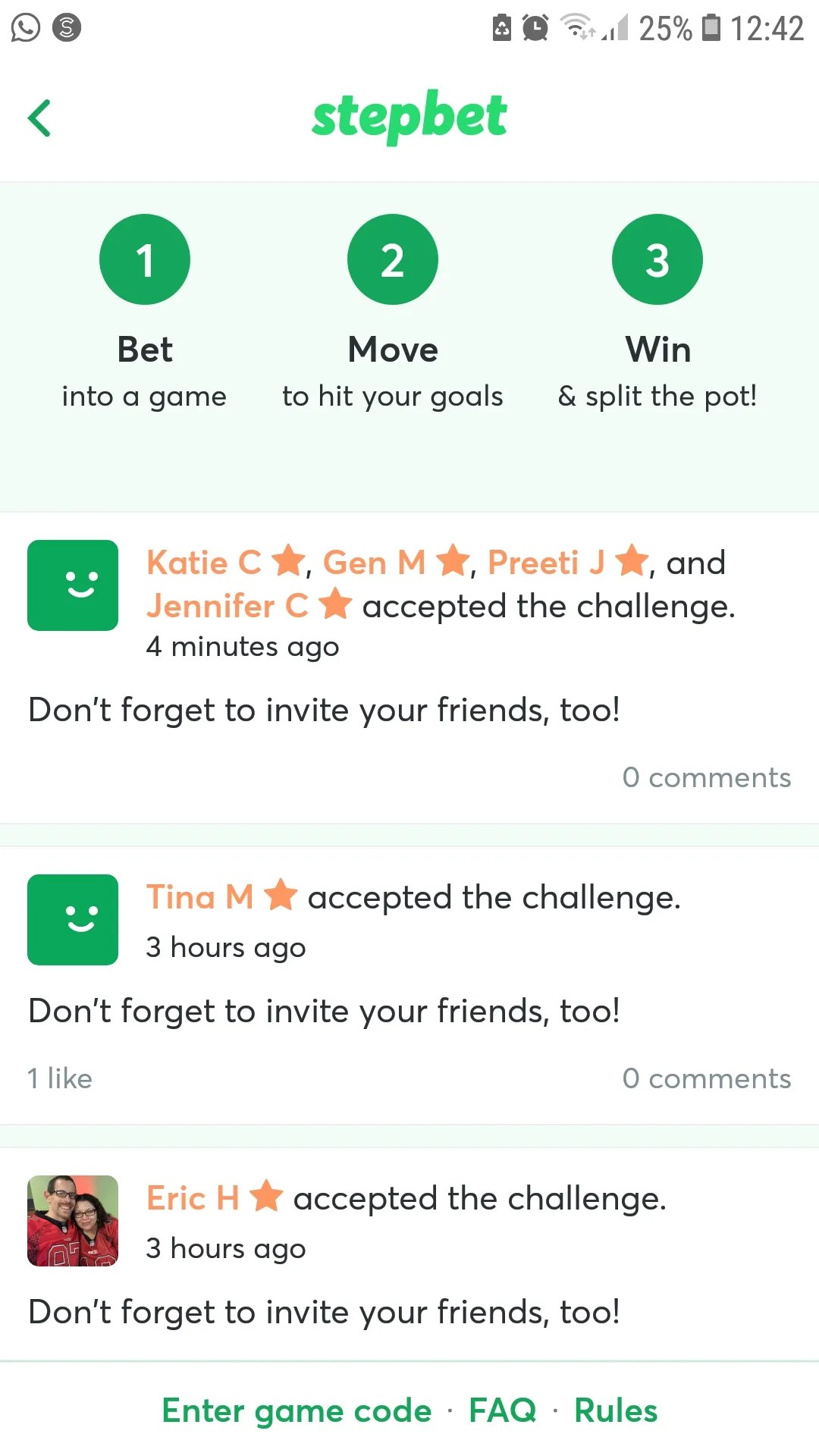This screenshot has width=819, height=1456.
Task: Open Eric H's profile name
Action: coord(193,1198)
